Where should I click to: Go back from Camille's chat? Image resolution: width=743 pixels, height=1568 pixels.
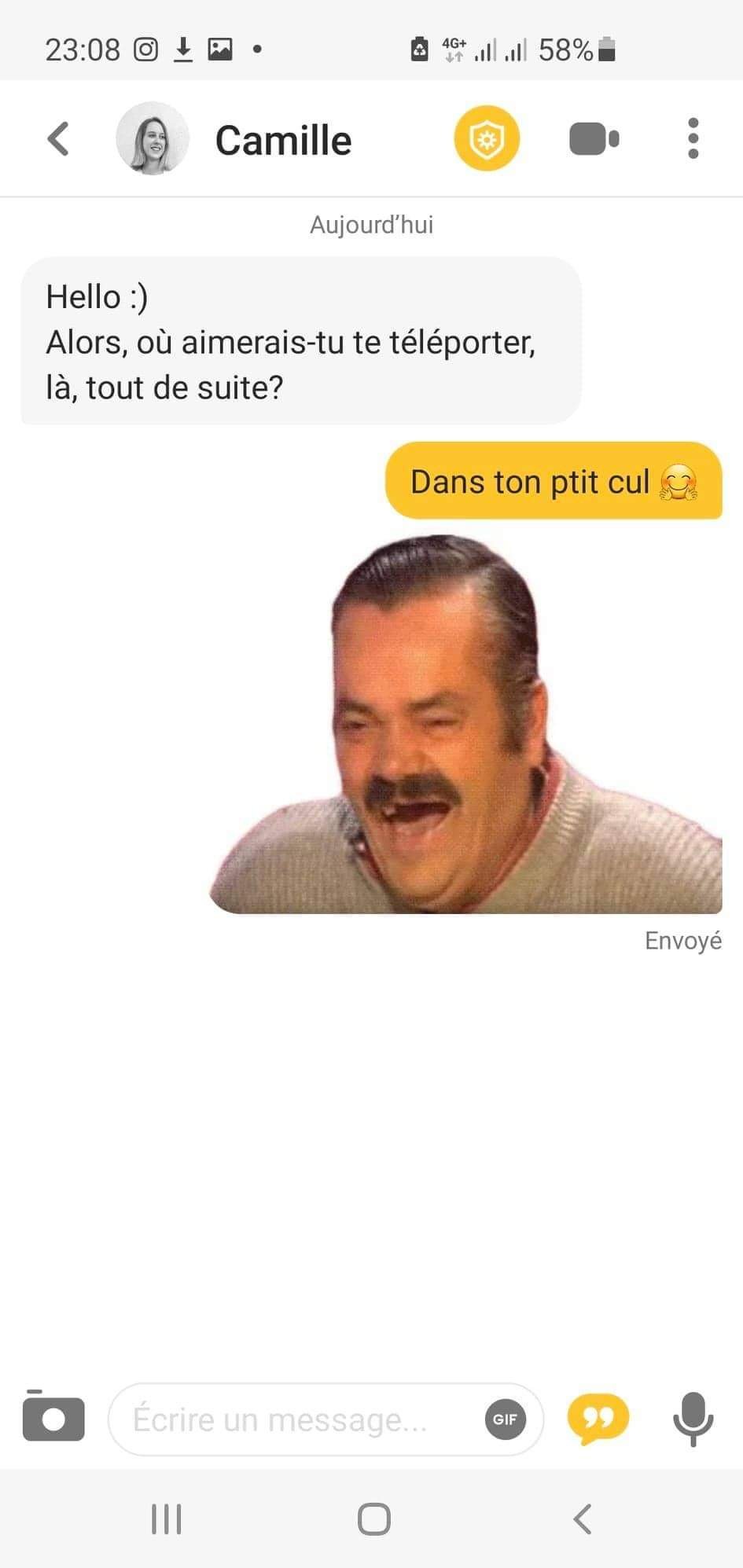point(58,139)
